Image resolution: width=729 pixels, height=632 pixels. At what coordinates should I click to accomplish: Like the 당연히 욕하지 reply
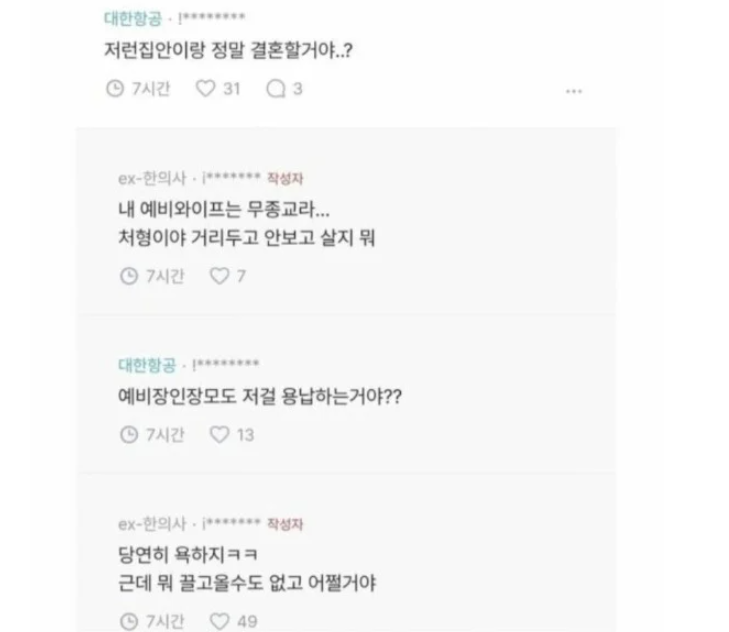(x=219, y=620)
